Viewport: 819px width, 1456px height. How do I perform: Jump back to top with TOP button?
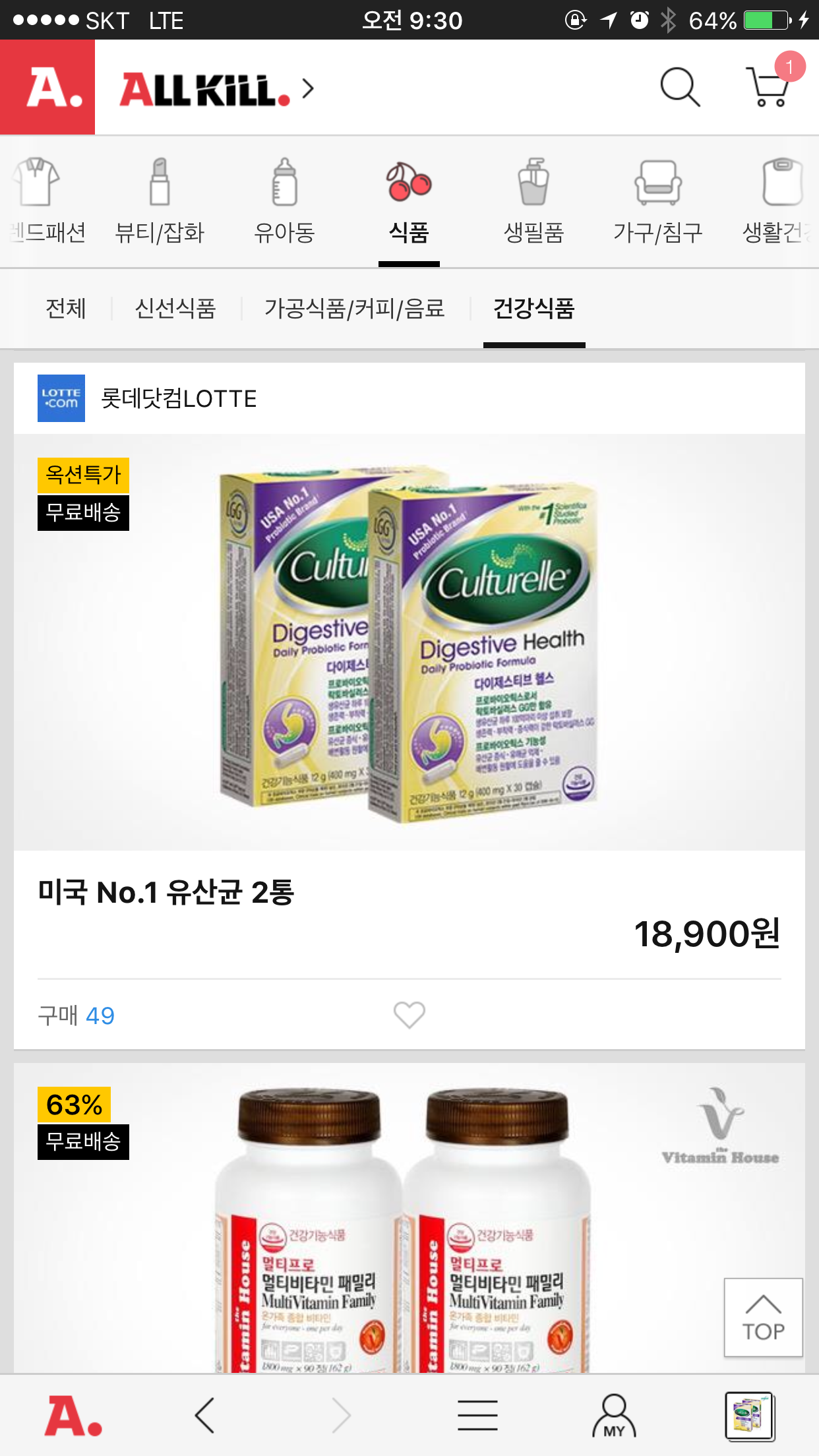click(763, 1318)
